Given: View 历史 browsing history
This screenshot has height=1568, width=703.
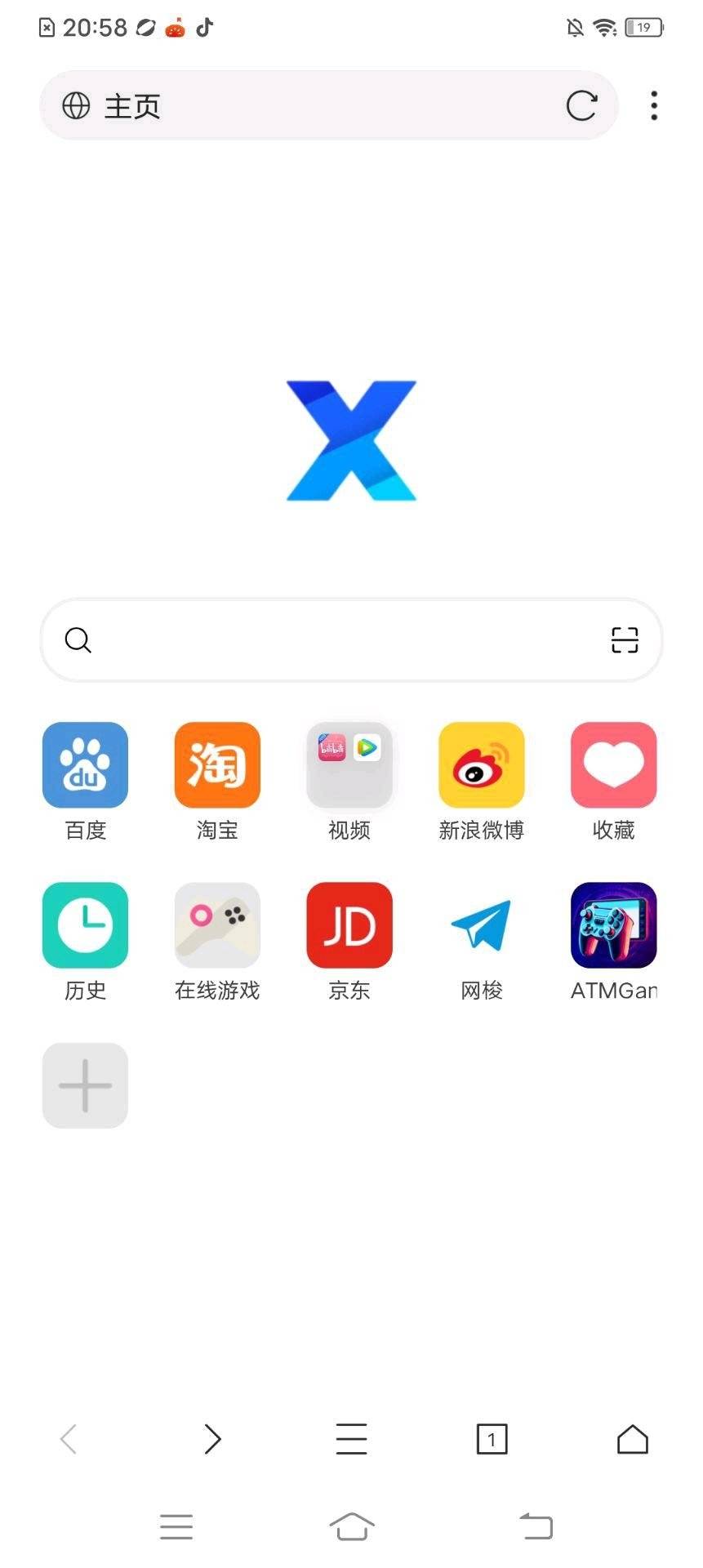Looking at the screenshot, I should [x=86, y=925].
